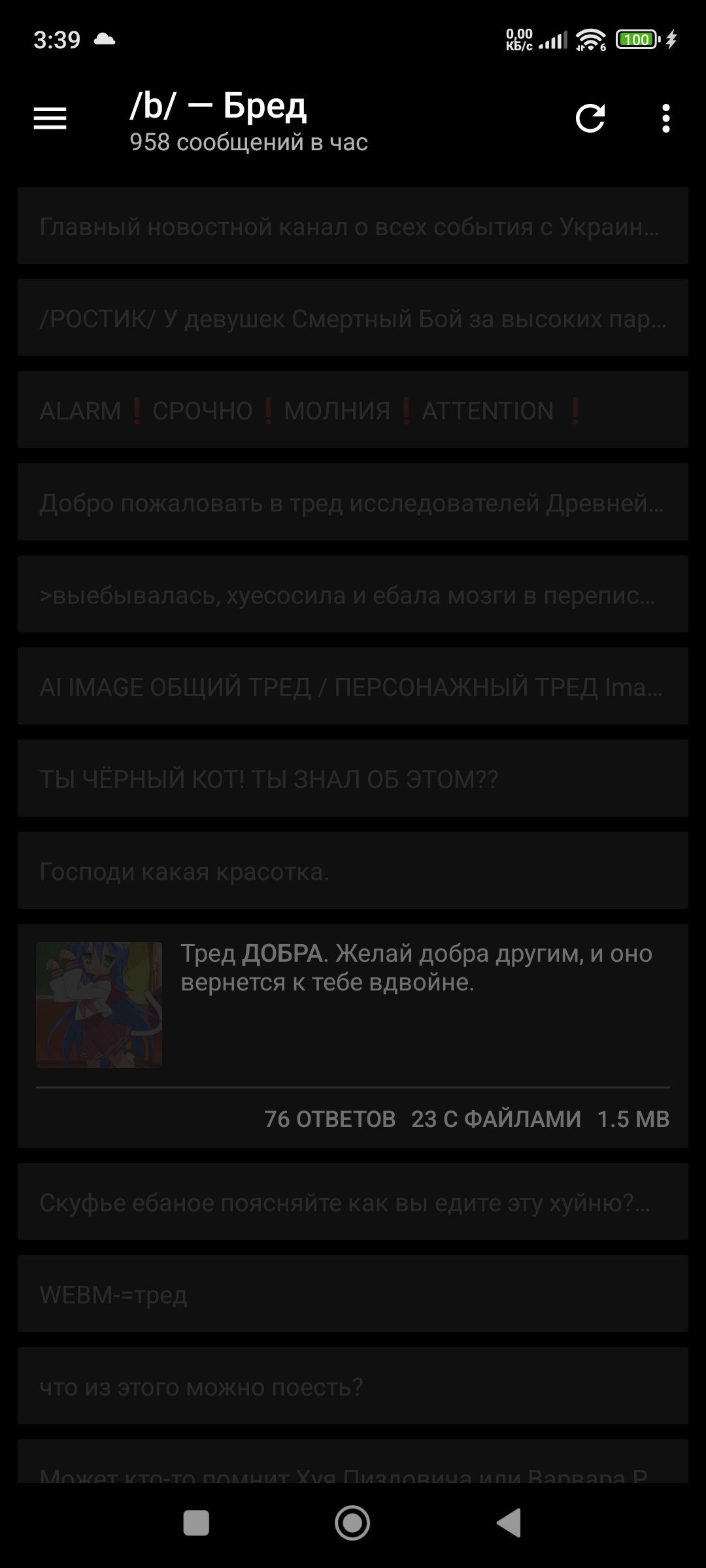
Task: Open the /РОСТИК/ thread
Action: (353, 318)
